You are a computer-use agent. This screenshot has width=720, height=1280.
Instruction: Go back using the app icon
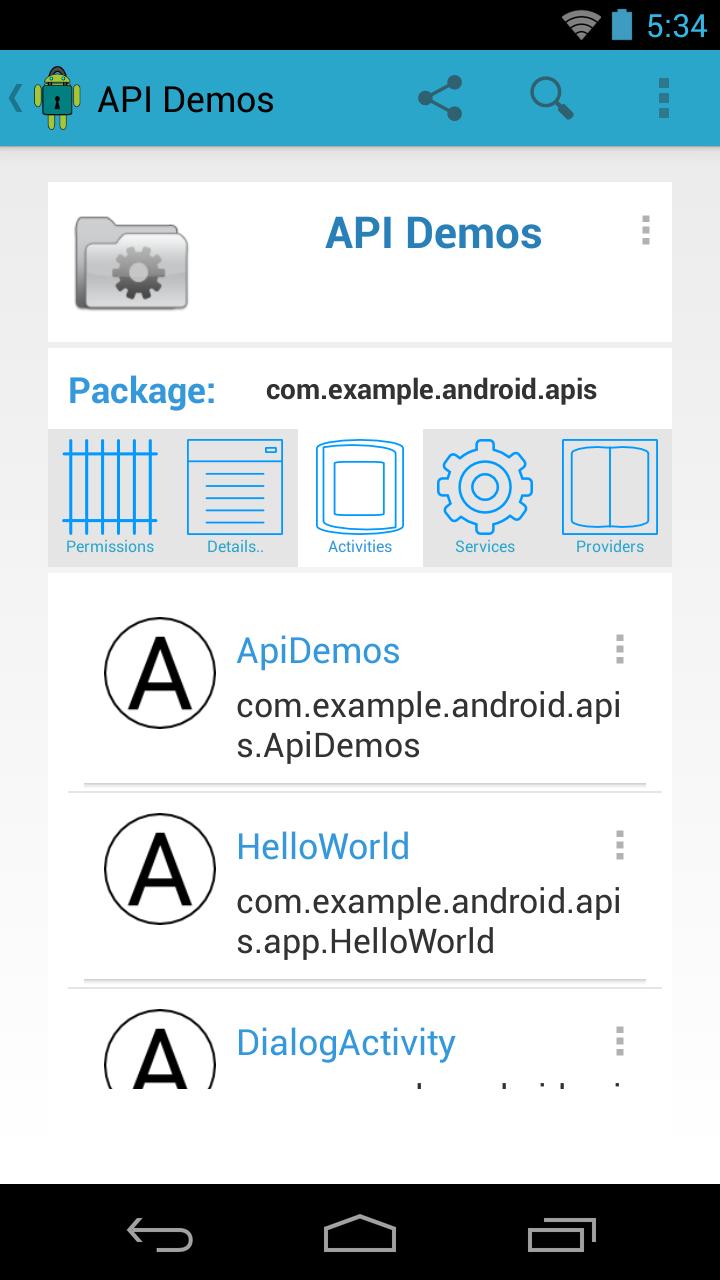pyautogui.click(x=45, y=99)
